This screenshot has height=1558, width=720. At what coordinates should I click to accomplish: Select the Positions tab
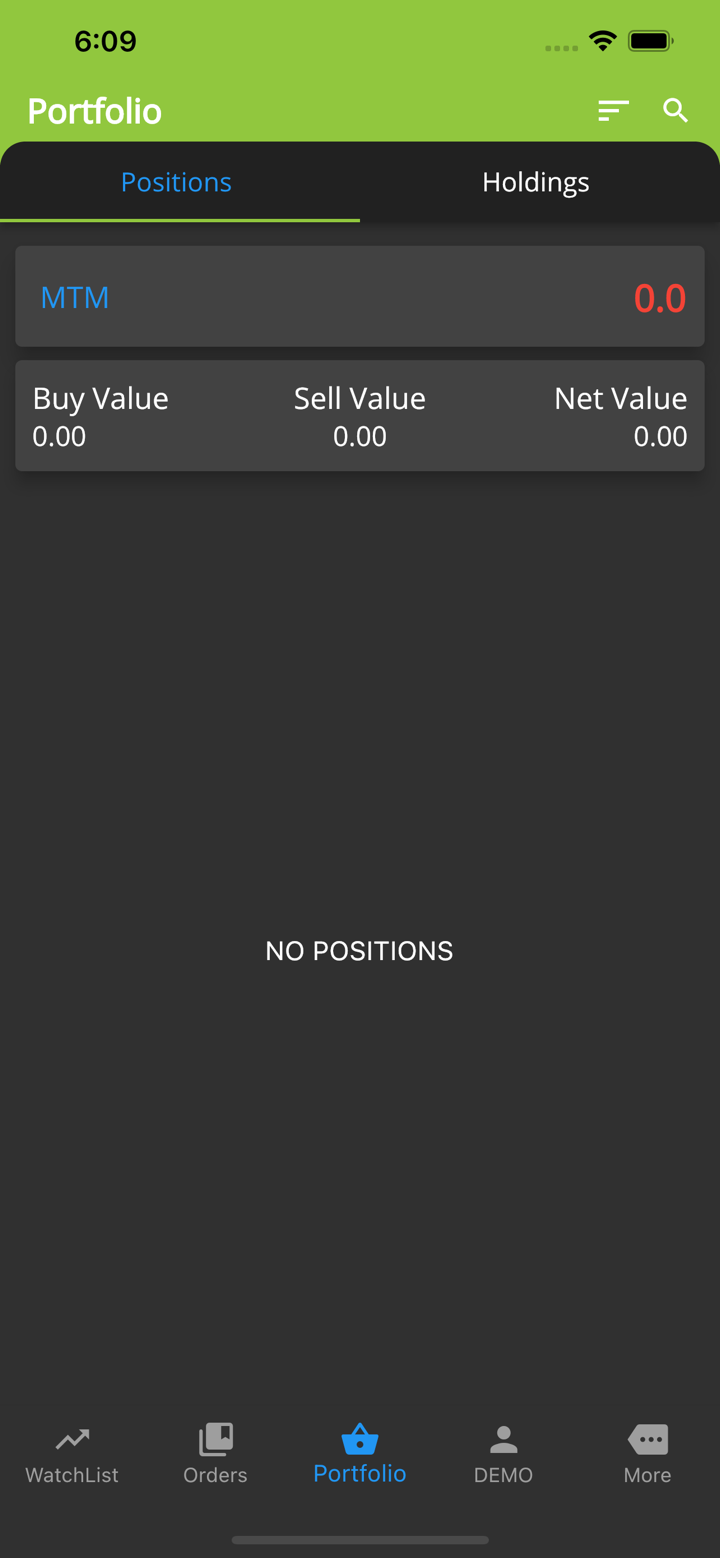click(x=176, y=182)
